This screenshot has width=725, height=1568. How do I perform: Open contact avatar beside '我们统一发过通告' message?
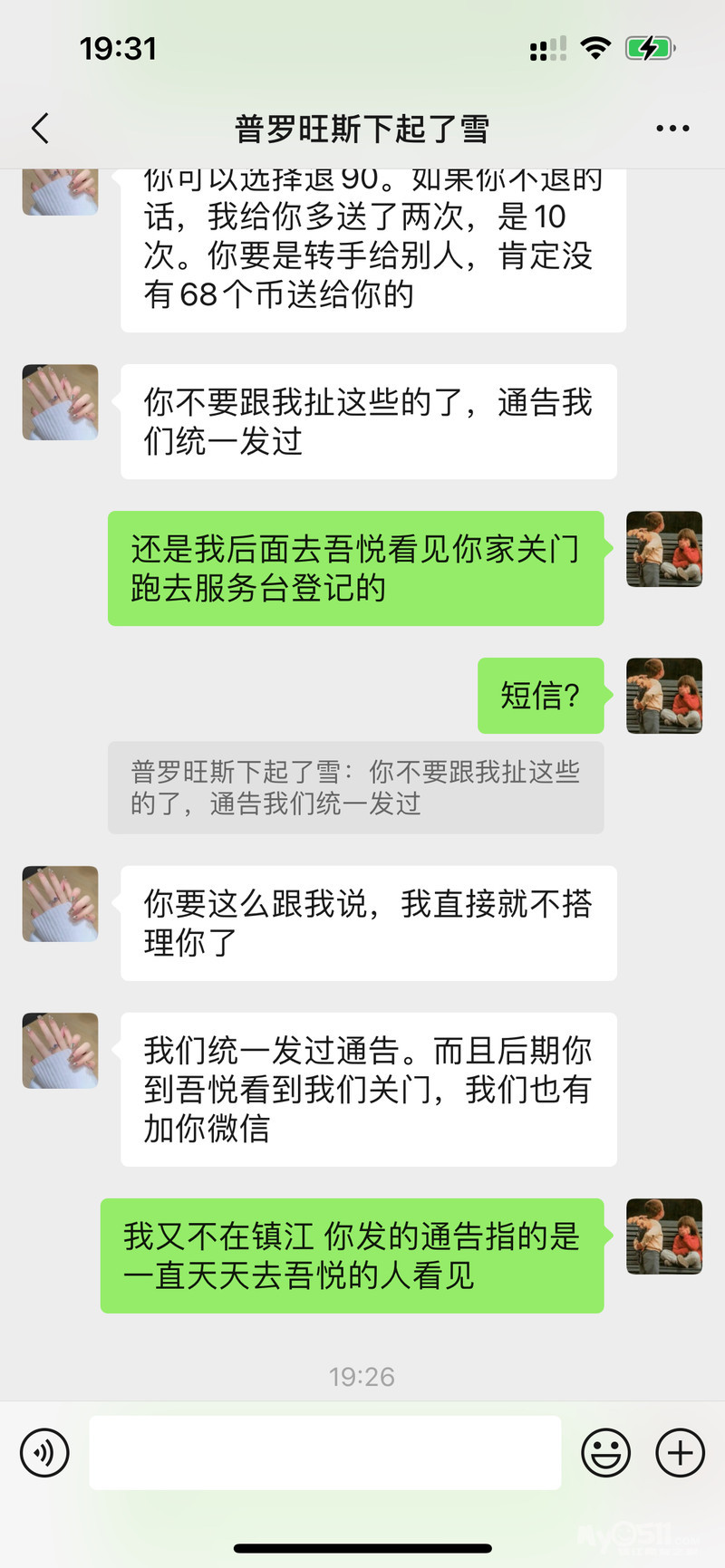(60, 1051)
